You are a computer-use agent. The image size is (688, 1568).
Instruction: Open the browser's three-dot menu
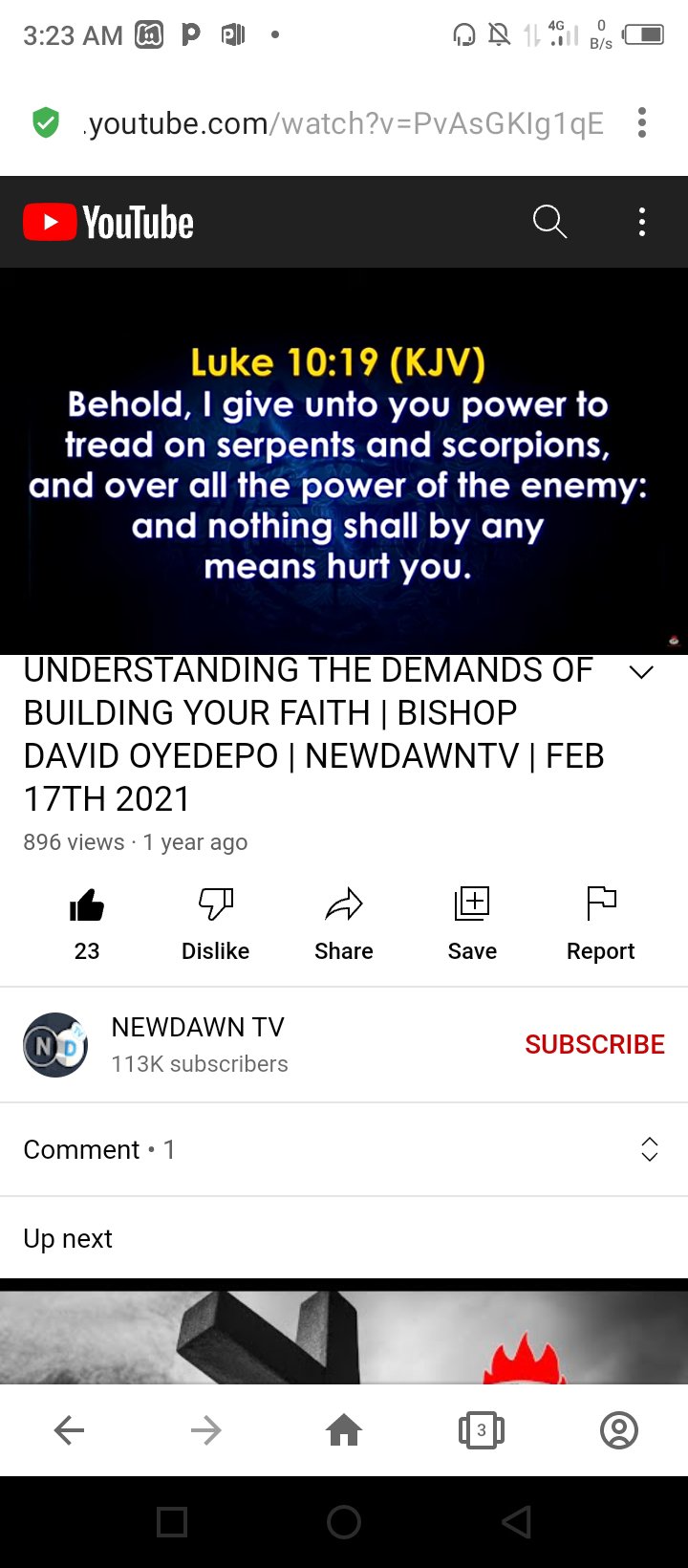pos(642,122)
